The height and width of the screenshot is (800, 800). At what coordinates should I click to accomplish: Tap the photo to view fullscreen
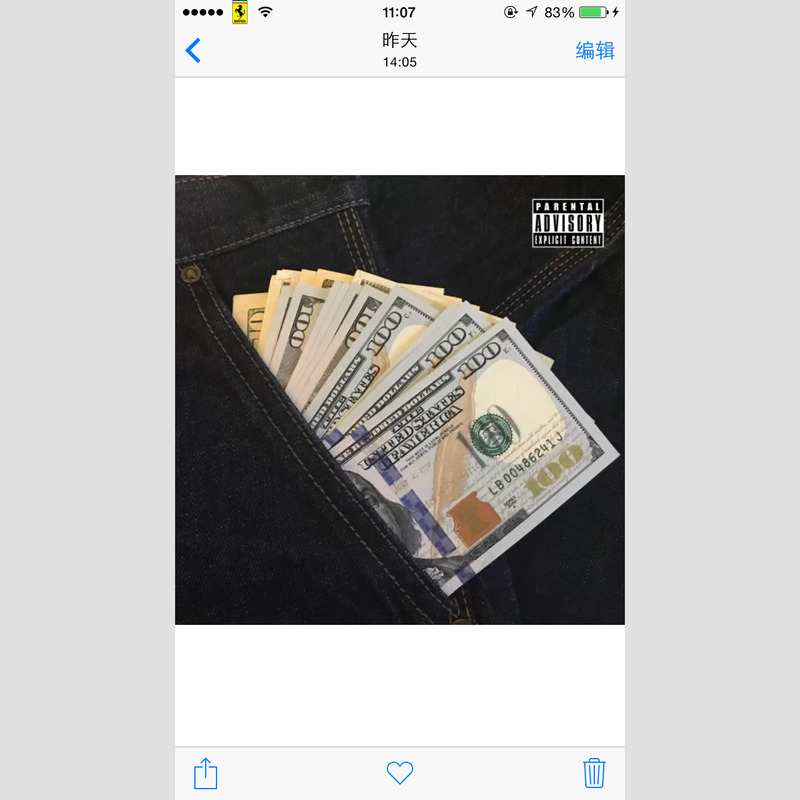click(x=400, y=400)
